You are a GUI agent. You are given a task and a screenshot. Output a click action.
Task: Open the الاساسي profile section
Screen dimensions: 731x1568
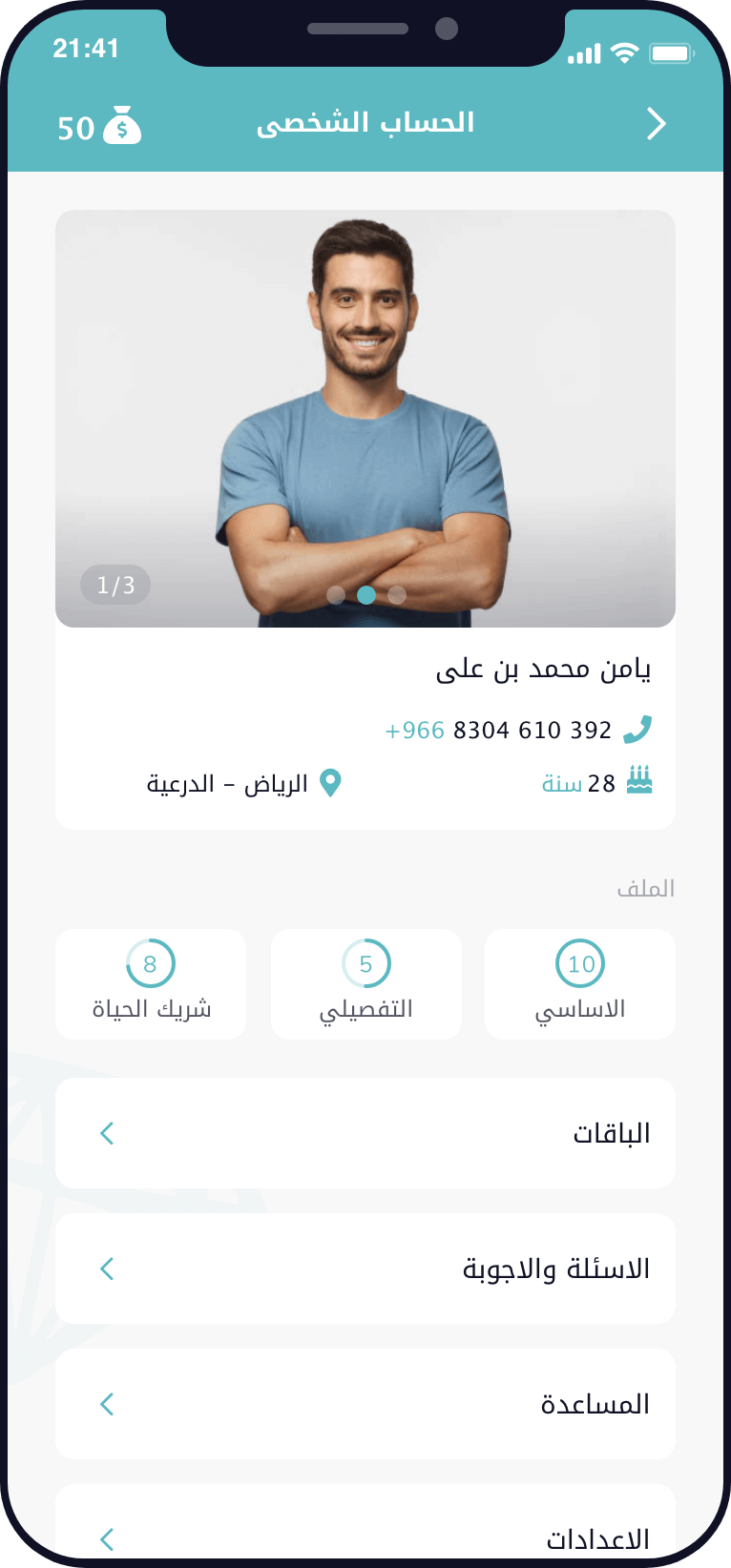580,984
